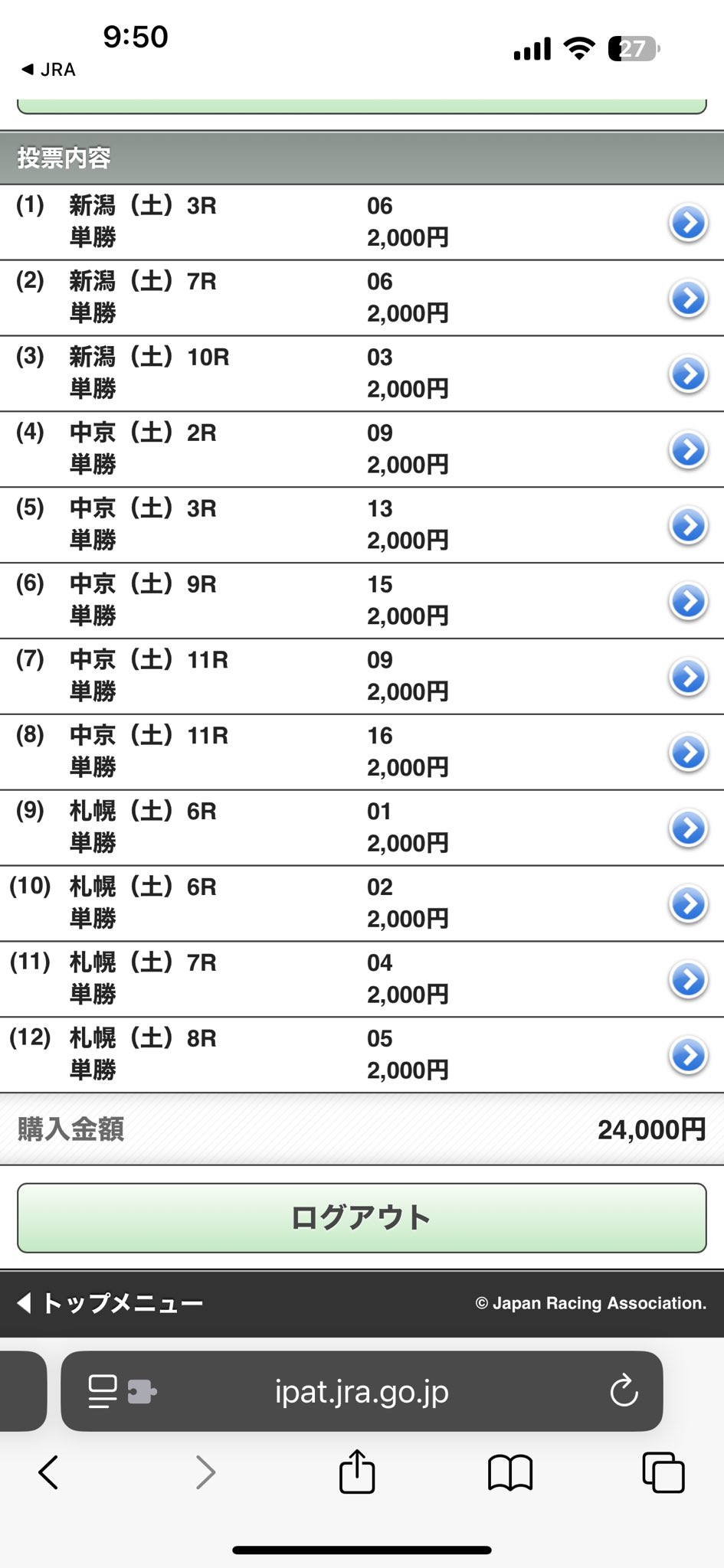View bet (10) 札幌 6R horse 02
The image size is (724, 1568).
688,904
